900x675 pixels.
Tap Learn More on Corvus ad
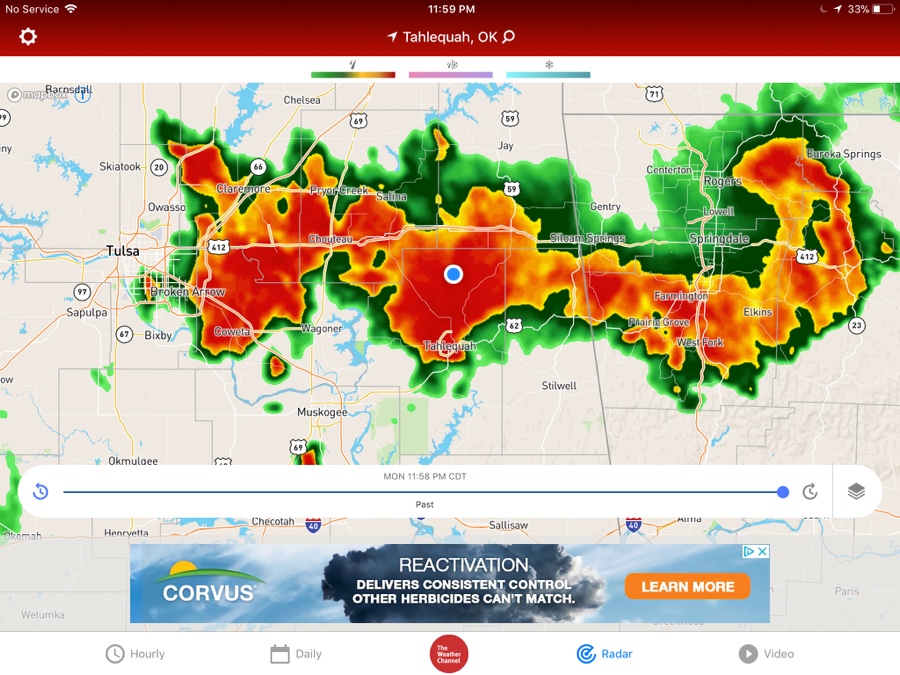click(x=687, y=587)
